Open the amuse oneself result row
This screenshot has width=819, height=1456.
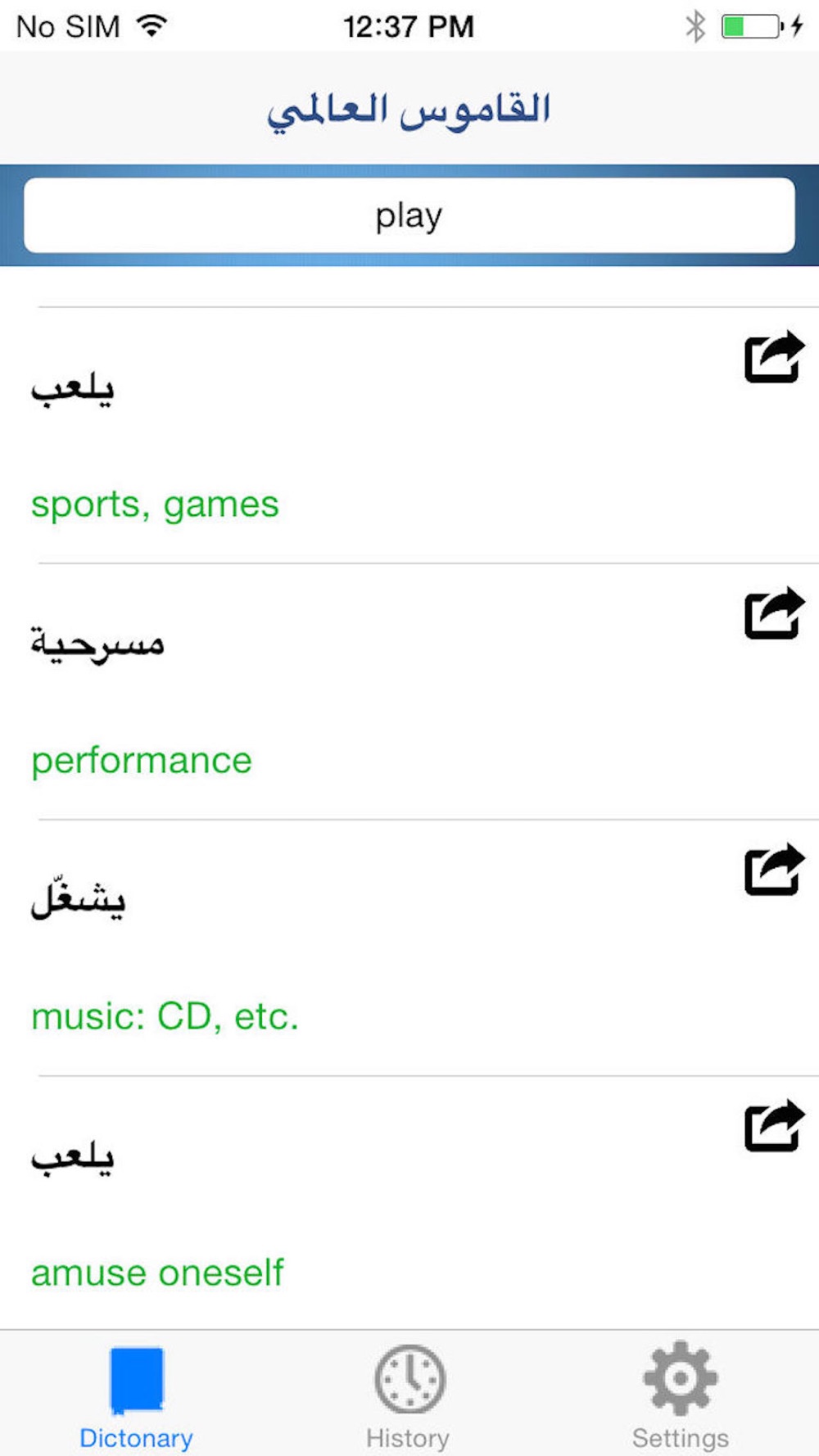point(409,1203)
